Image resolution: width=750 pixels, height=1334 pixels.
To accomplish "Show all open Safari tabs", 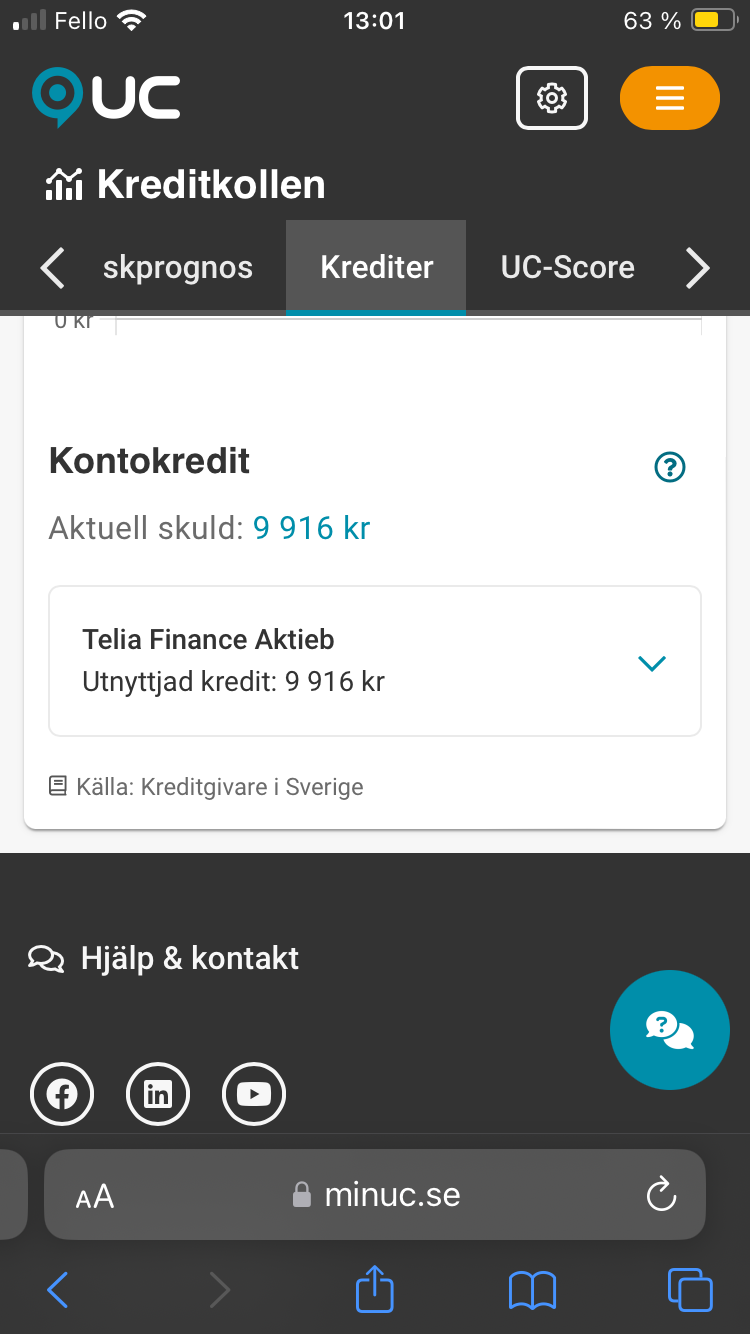I will coord(689,1290).
